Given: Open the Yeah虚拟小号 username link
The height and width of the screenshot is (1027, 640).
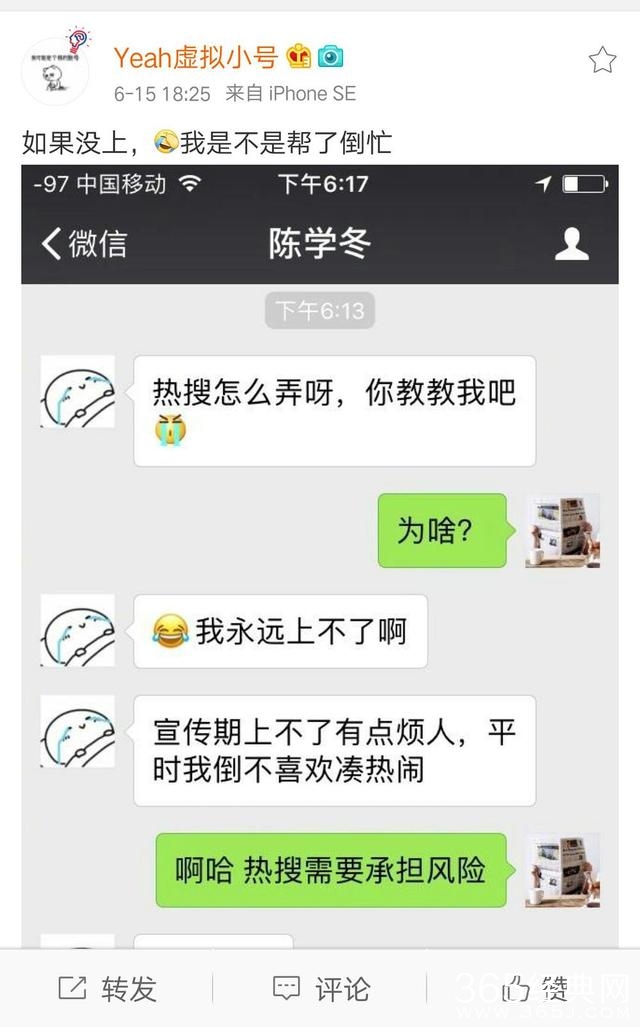Looking at the screenshot, I should pyautogui.click(x=195, y=58).
